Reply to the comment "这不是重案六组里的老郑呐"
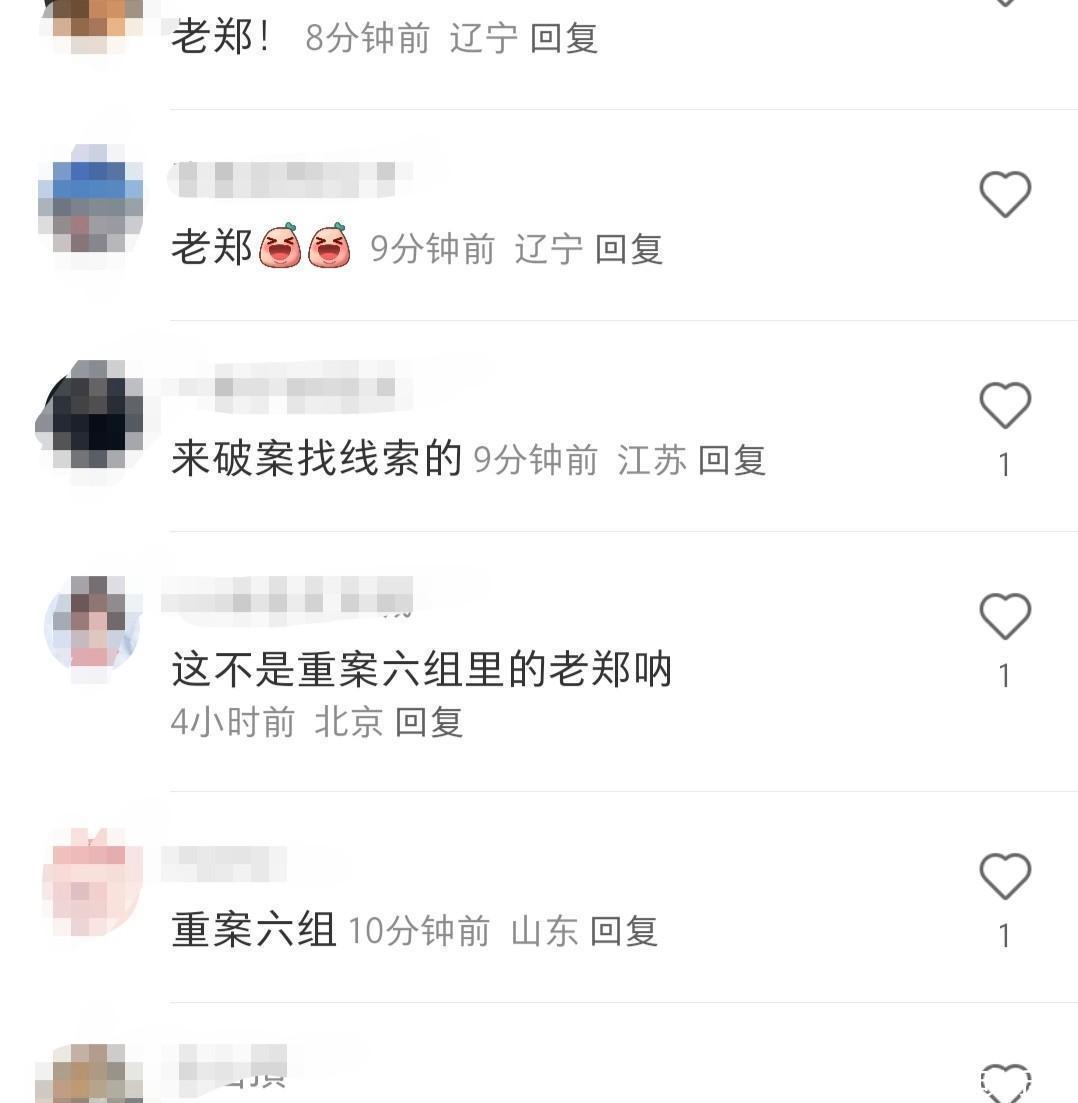Screen dimensions: 1078x1103 pos(429,721)
